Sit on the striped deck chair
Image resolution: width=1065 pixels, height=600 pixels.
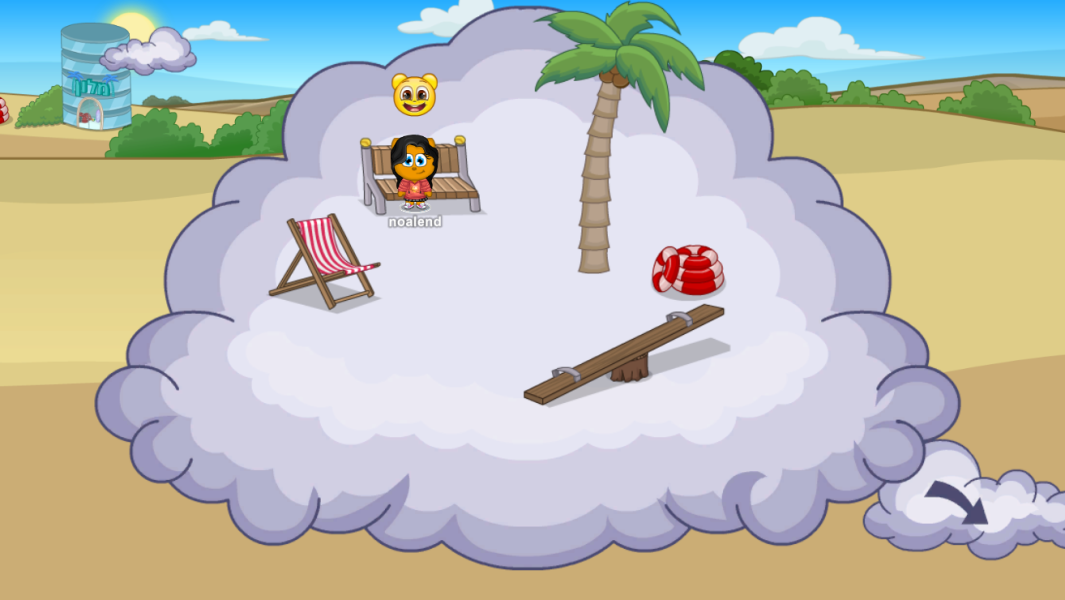point(325,260)
